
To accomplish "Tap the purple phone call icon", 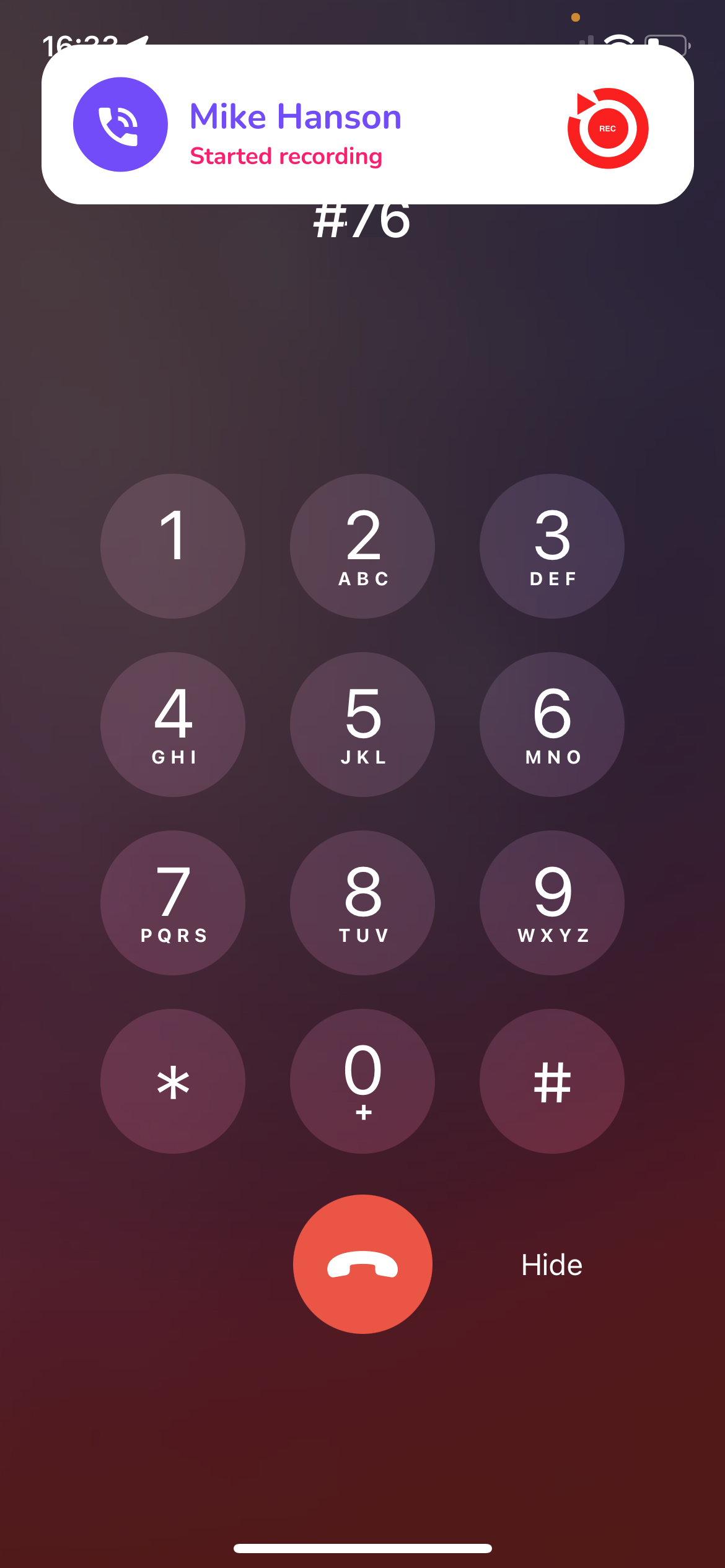I will click(x=120, y=124).
